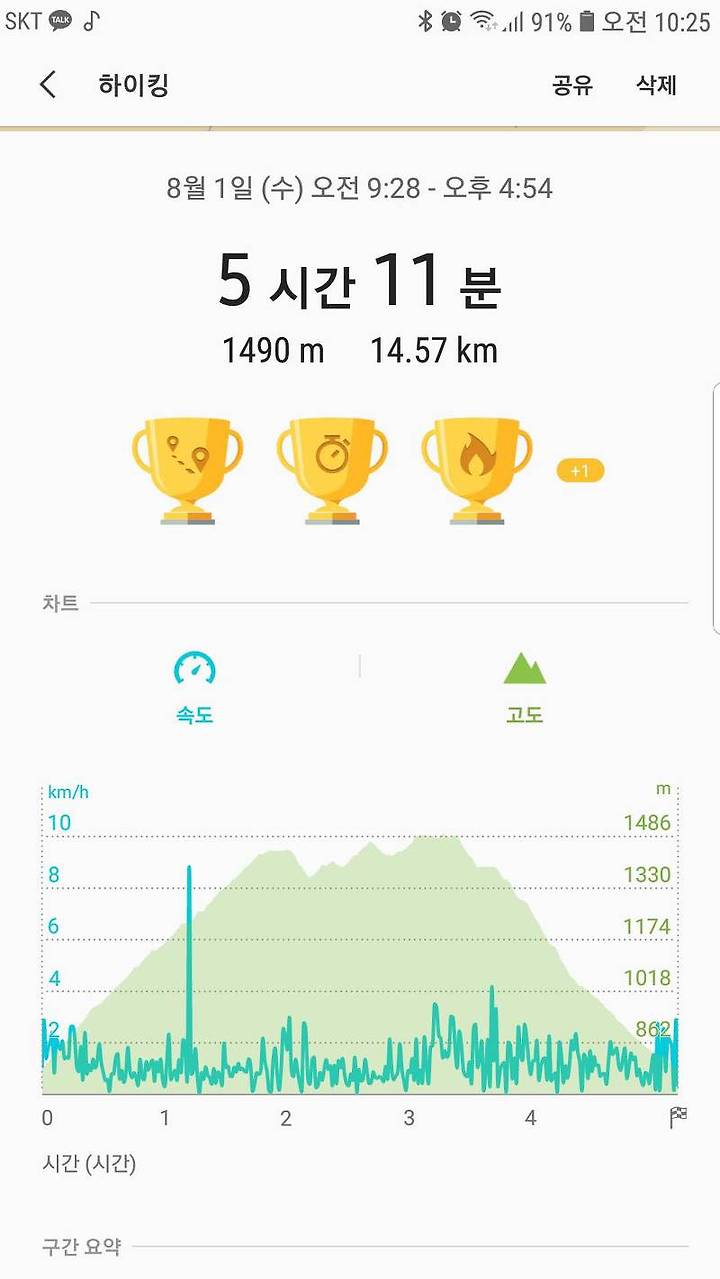The height and width of the screenshot is (1279, 720).
Task: Open the stopwatch duration trophy
Action: [x=332, y=470]
